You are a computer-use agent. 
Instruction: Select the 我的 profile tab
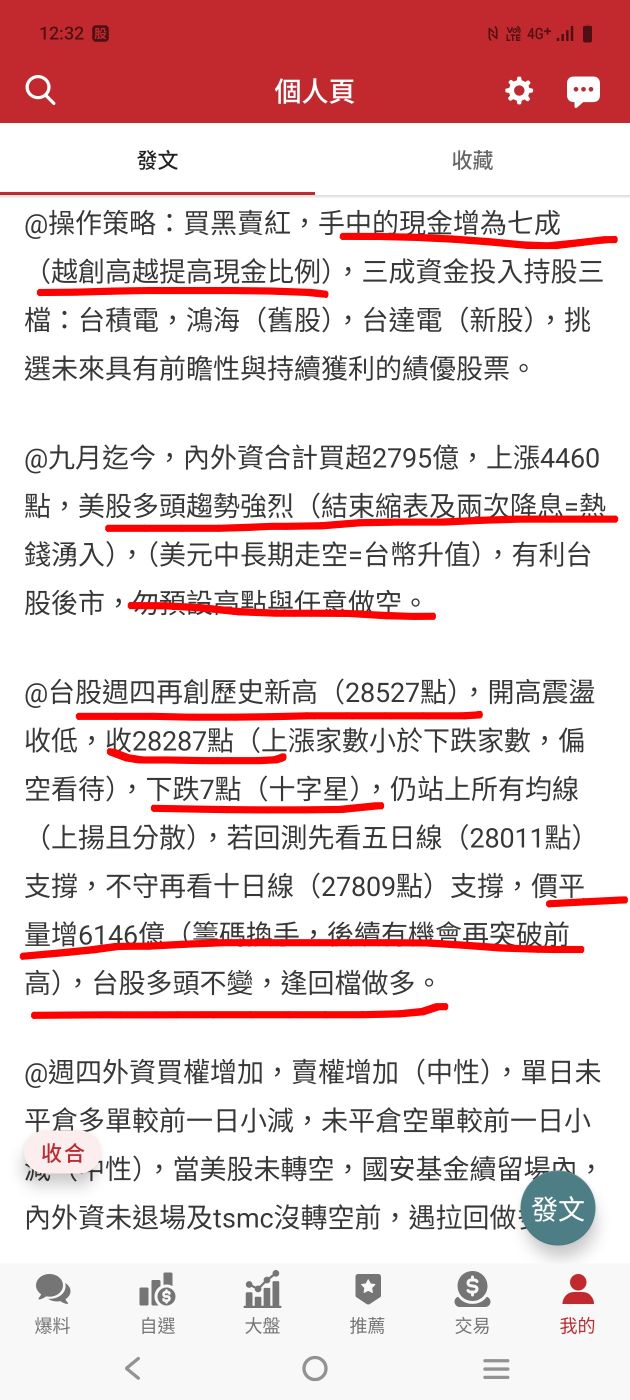tap(577, 1304)
